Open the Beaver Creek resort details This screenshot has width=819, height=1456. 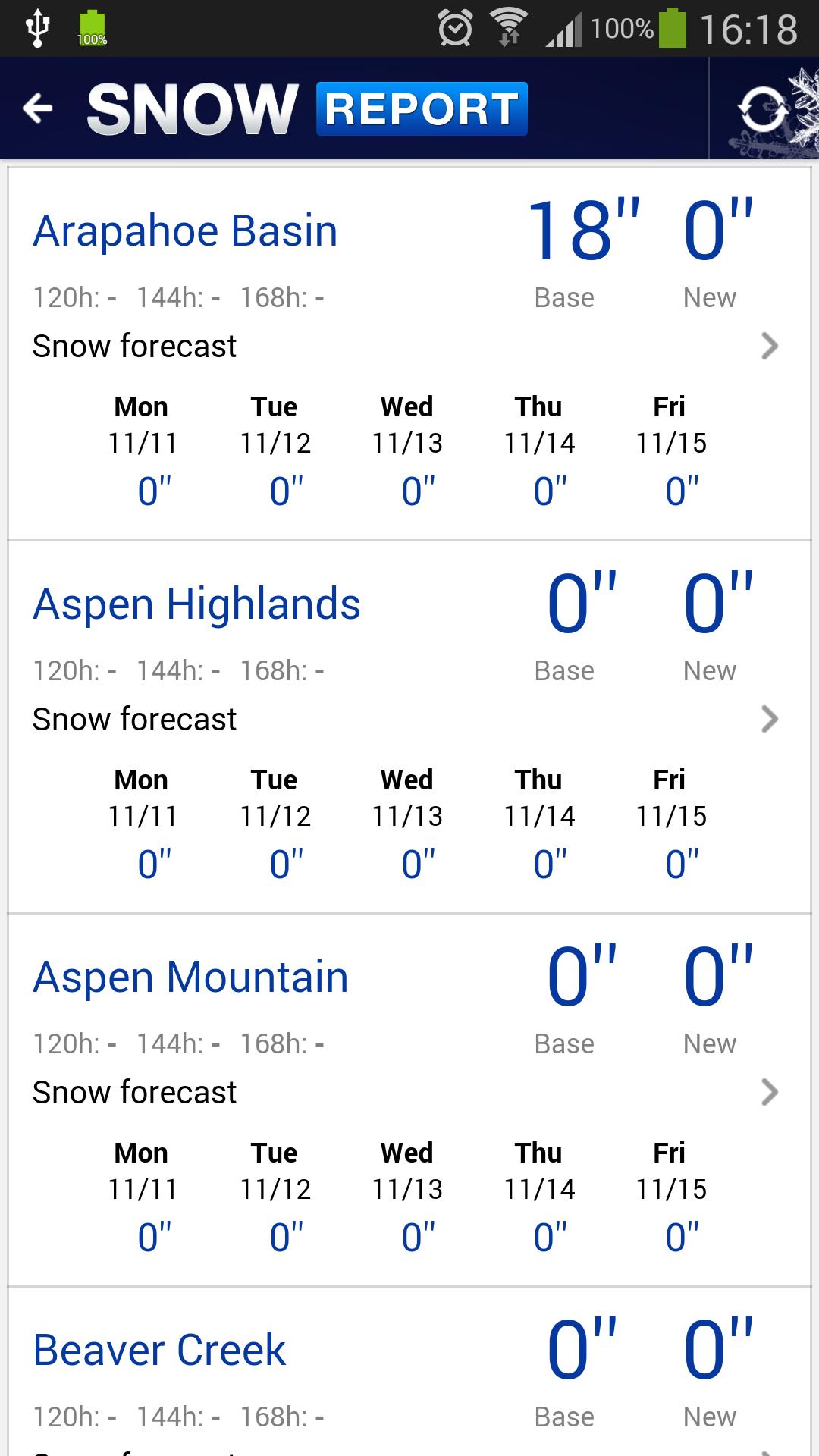tap(158, 1350)
